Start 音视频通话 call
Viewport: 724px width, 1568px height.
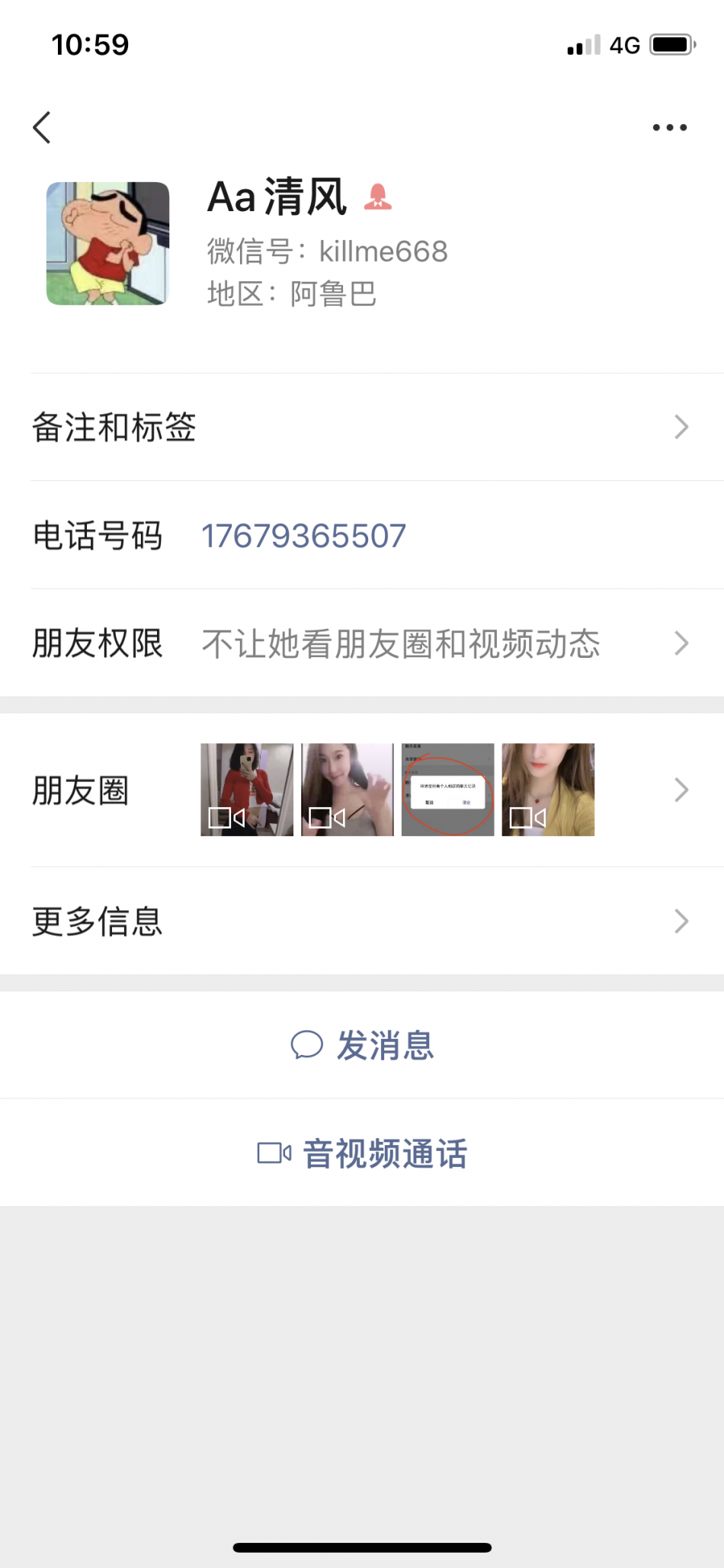coord(362,1153)
